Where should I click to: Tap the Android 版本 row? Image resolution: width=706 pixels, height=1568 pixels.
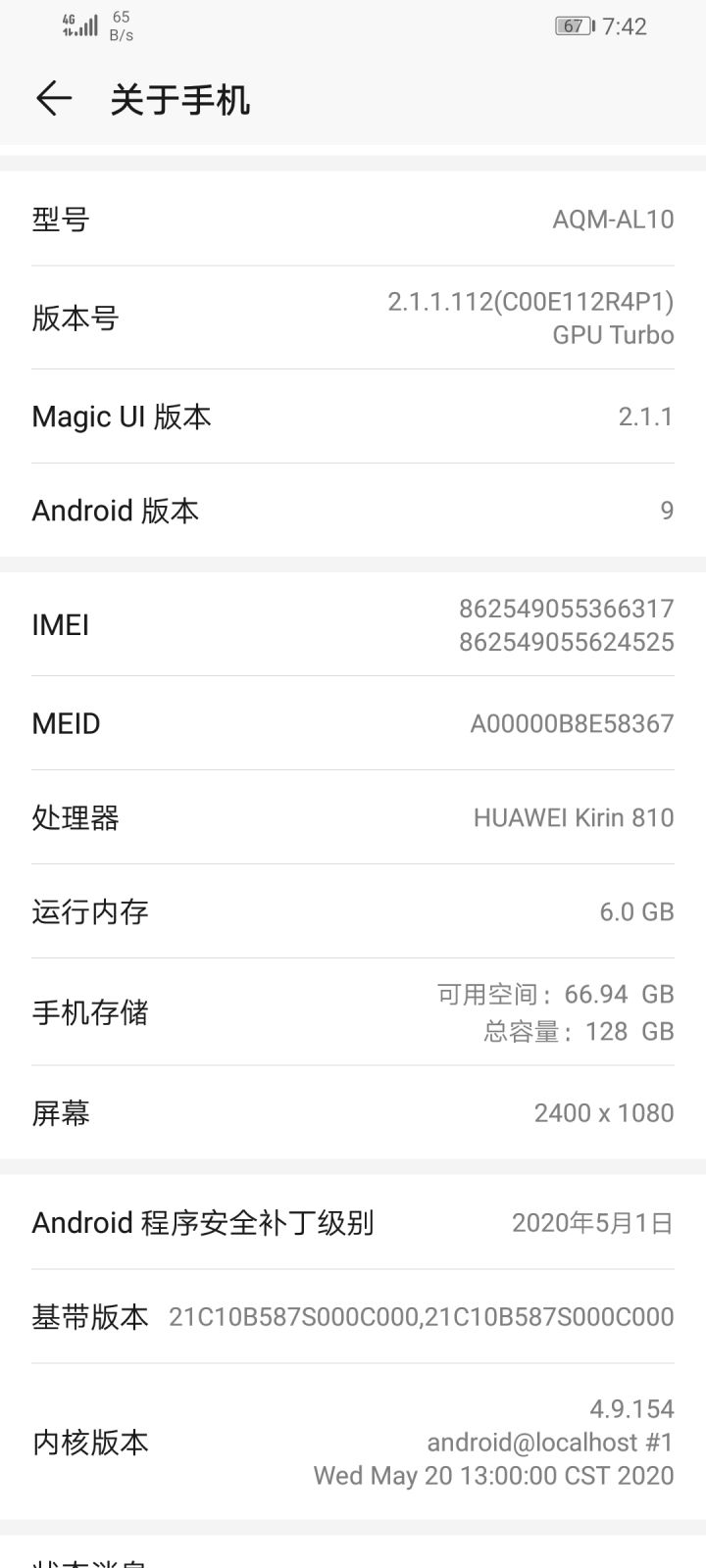[x=353, y=511]
